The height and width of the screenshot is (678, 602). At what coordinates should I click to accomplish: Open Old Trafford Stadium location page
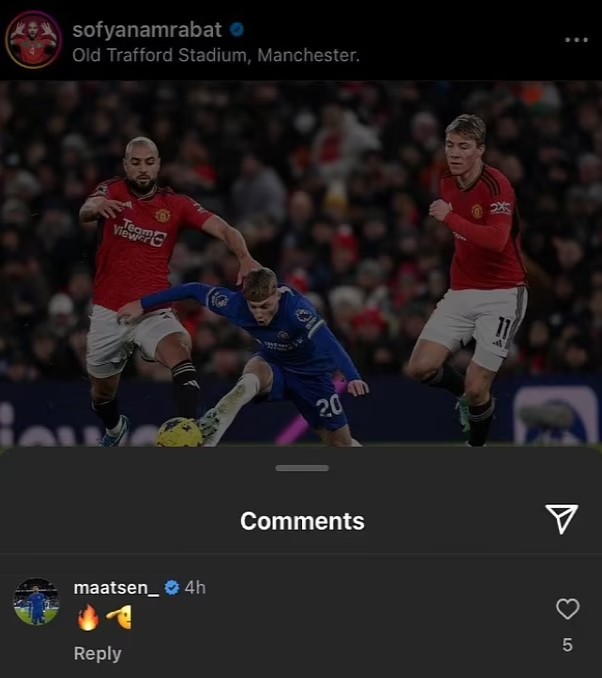[215, 55]
